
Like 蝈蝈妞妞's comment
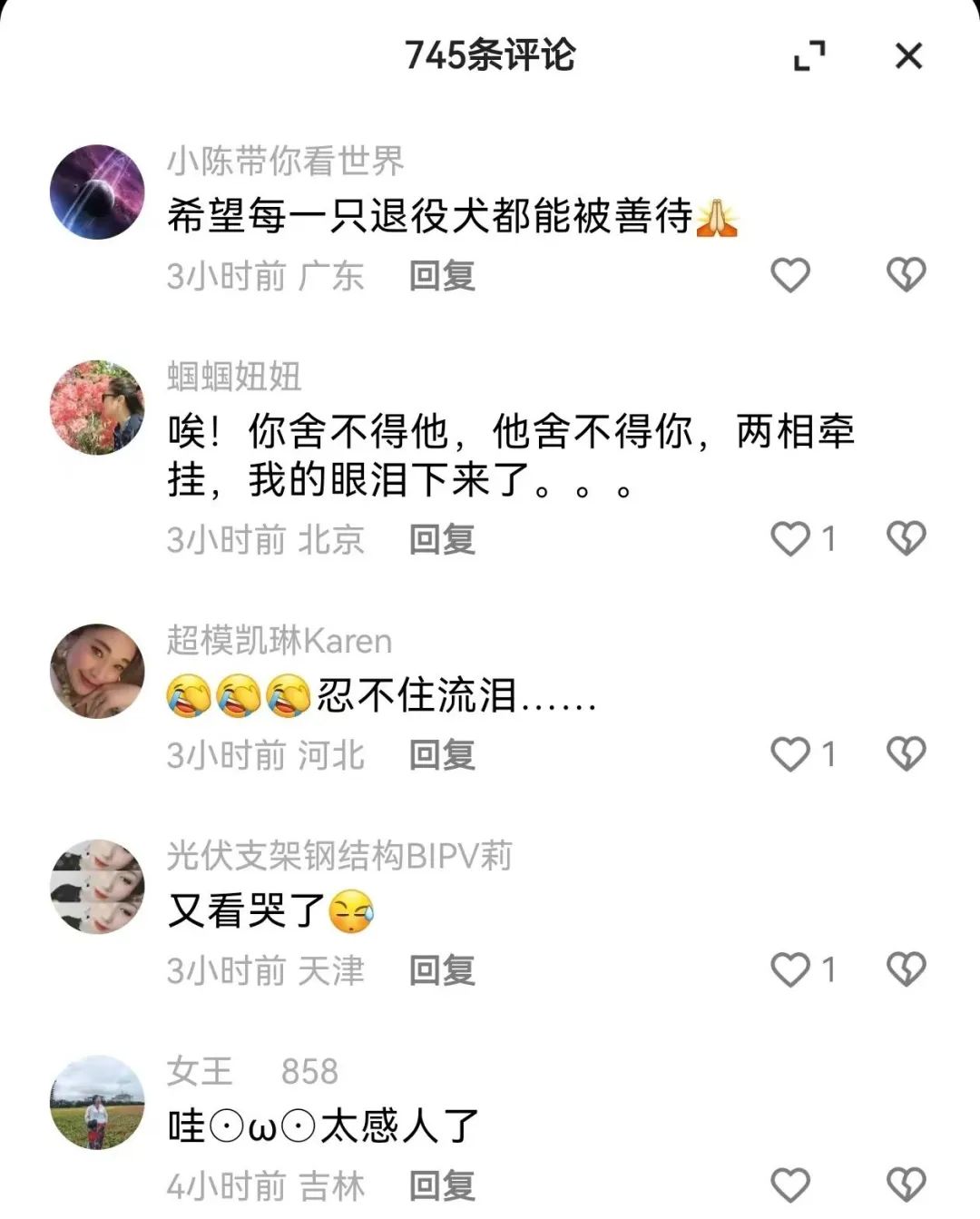point(789,539)
